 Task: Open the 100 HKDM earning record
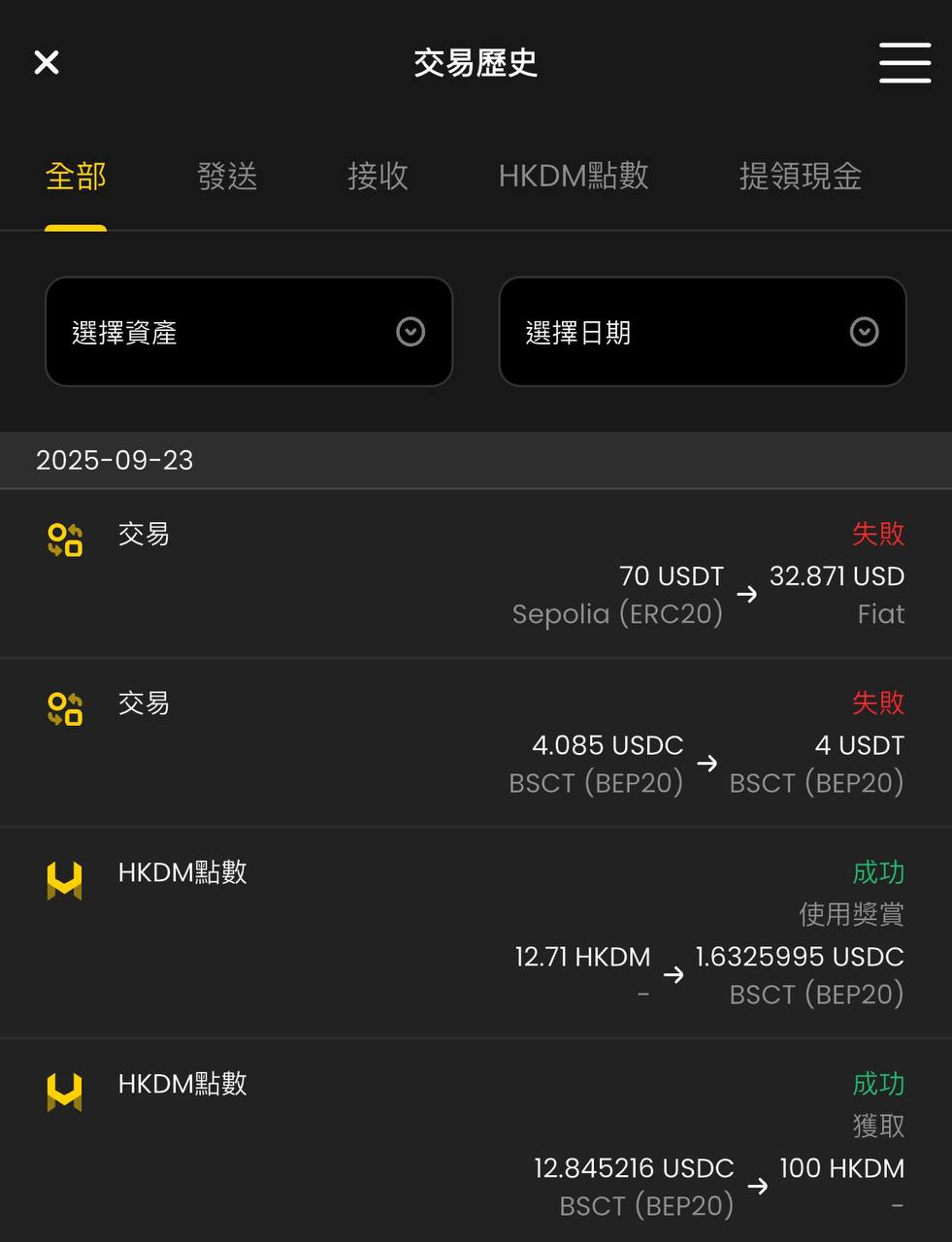coord(476,1141)
